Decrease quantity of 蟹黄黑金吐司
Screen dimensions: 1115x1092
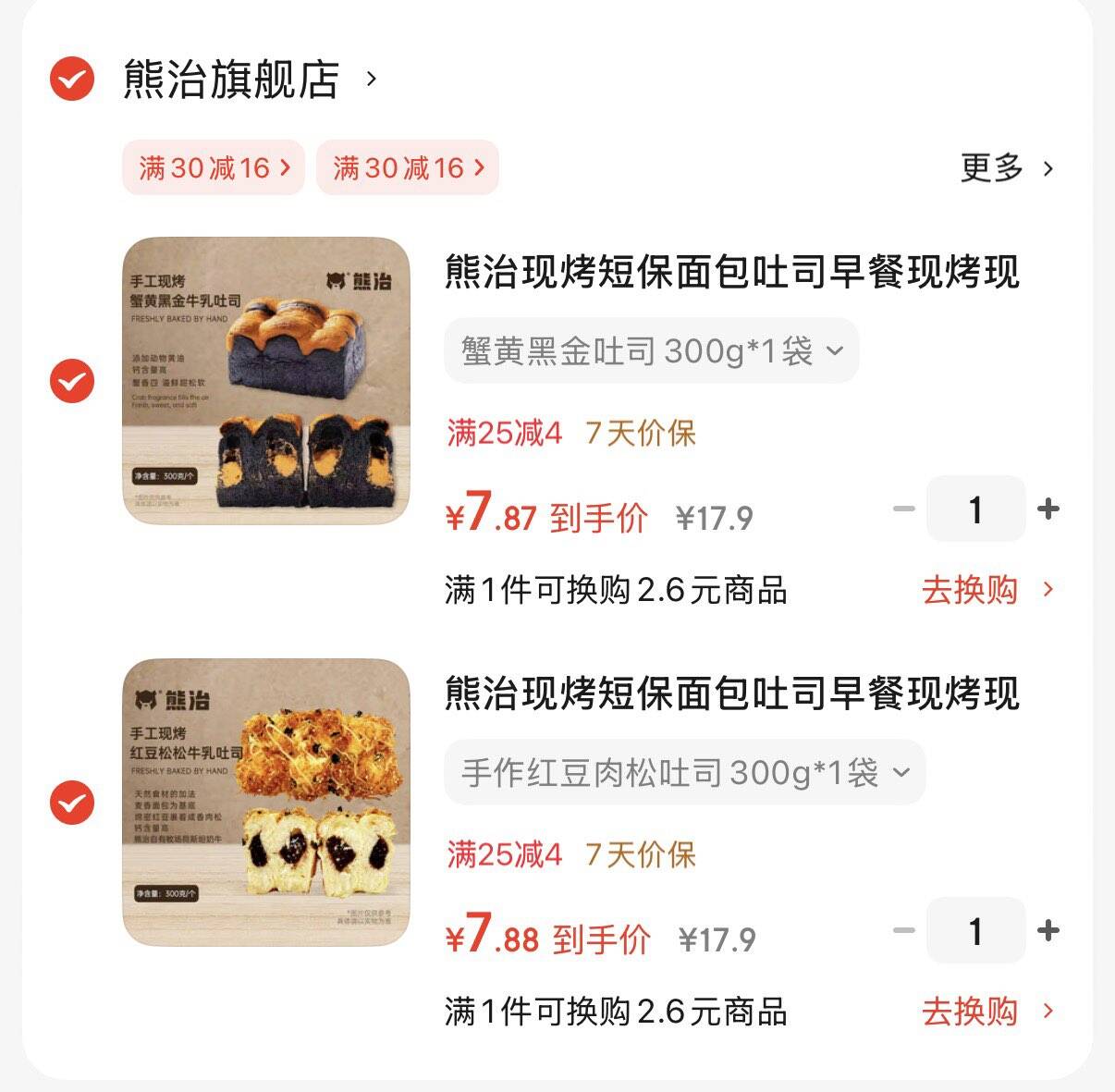click(x=903, y=509)
